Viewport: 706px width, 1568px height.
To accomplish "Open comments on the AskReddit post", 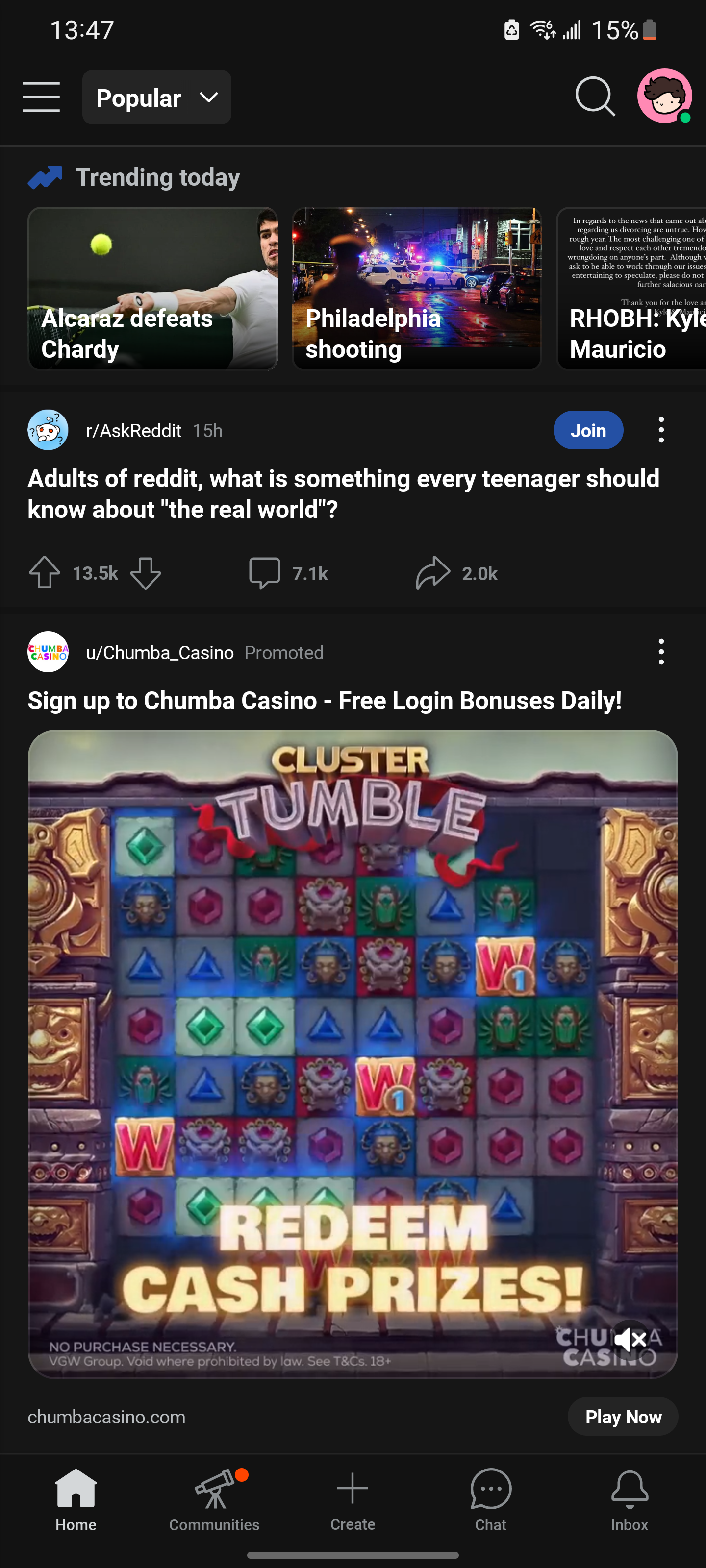I will coord(288,573).
